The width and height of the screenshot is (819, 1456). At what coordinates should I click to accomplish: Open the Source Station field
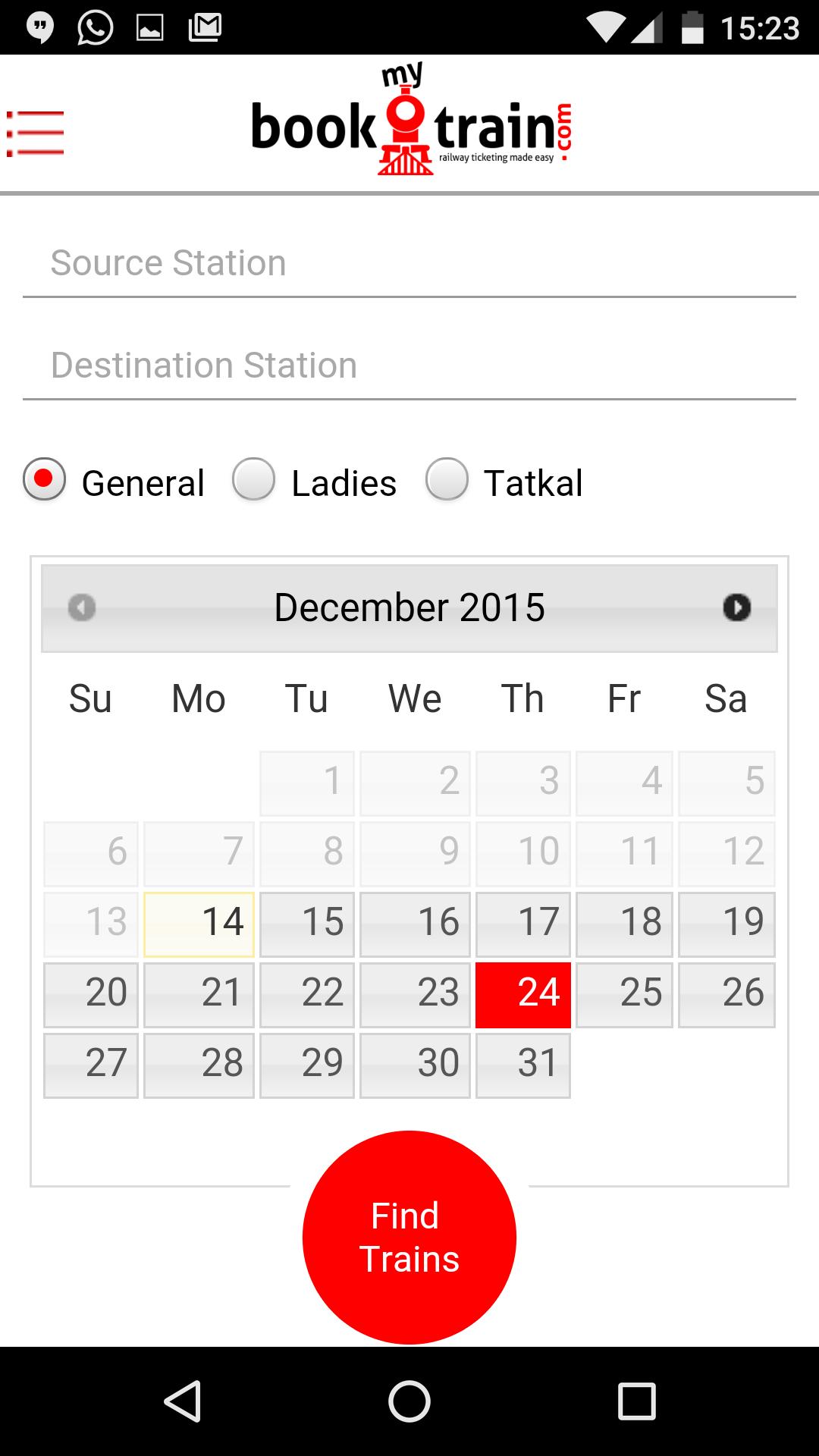409,262
